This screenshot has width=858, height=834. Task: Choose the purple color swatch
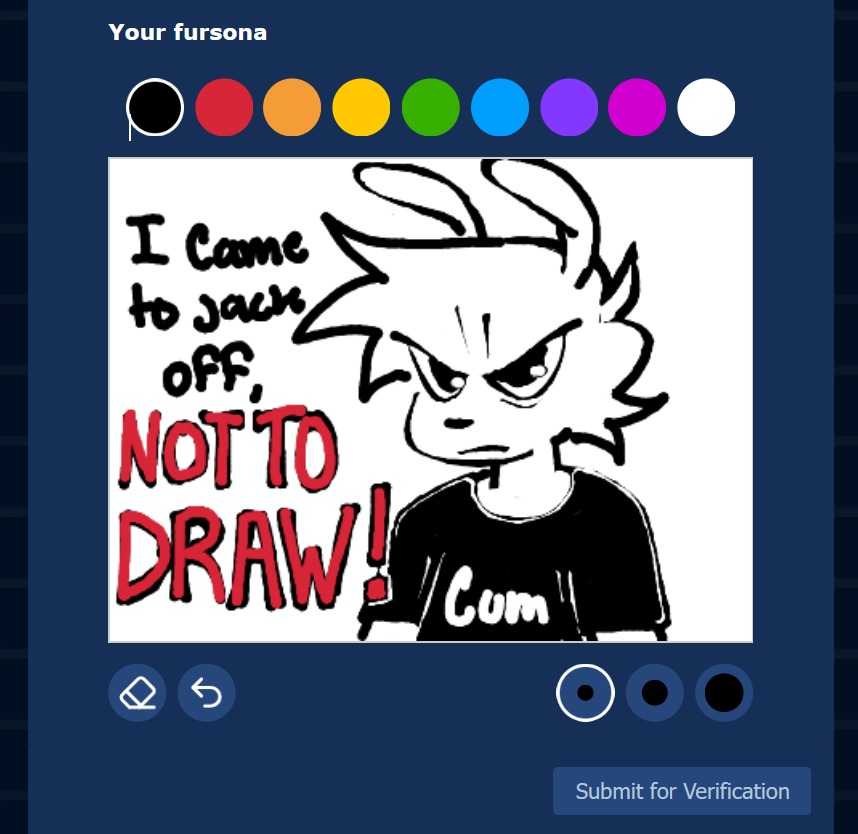tap(569, 107)
